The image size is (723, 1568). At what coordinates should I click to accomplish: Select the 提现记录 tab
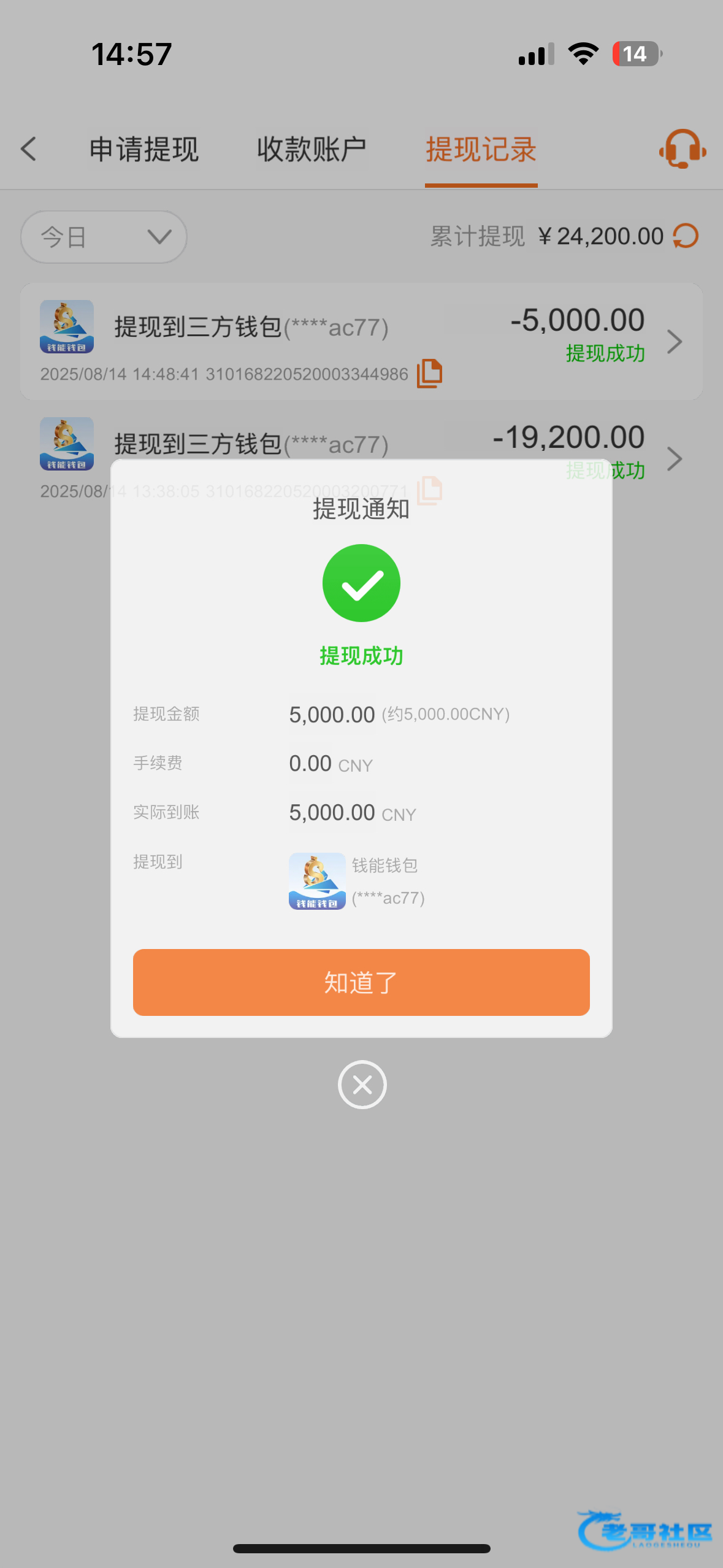481,150
